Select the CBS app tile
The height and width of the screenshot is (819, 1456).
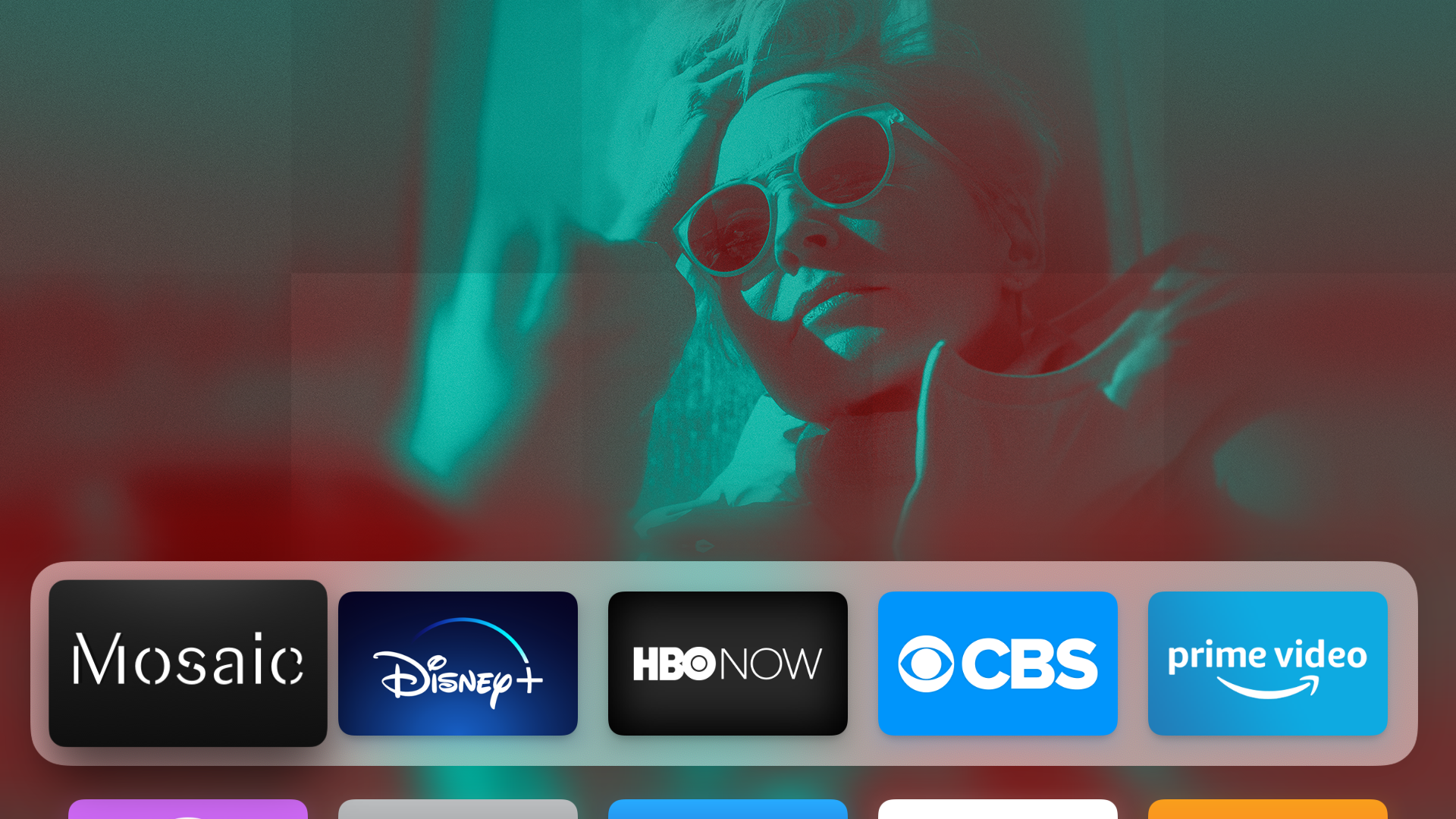[x=998, y=663]
